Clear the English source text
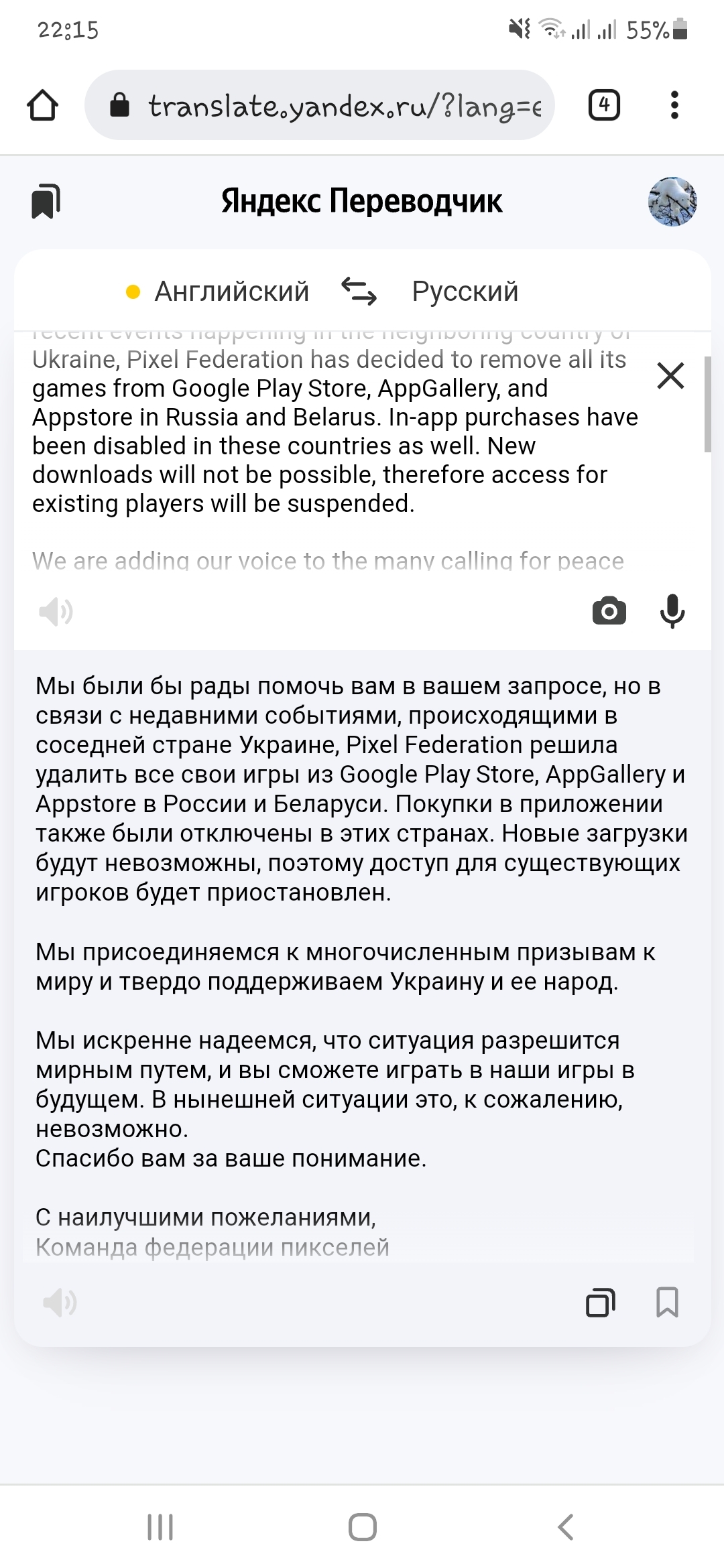The width and height of the screenshot is (724, 1568). [x=670, y=375]
